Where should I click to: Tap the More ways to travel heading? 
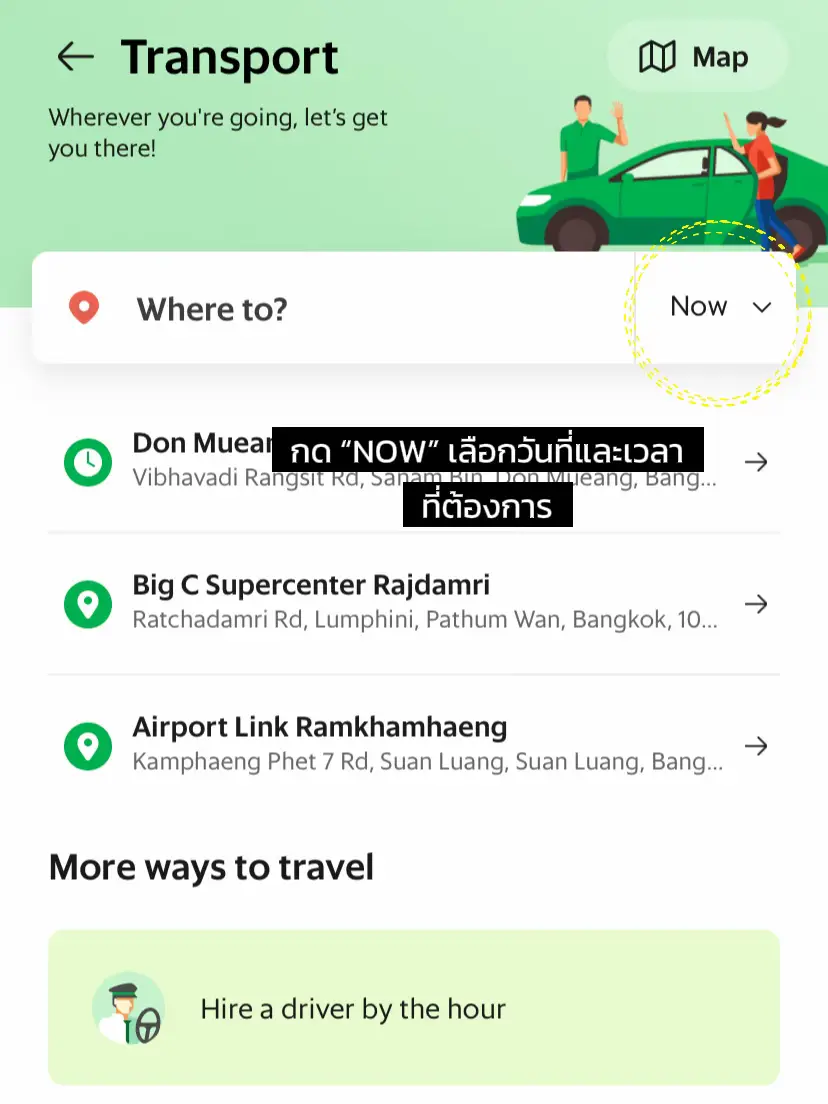(210, 868)
